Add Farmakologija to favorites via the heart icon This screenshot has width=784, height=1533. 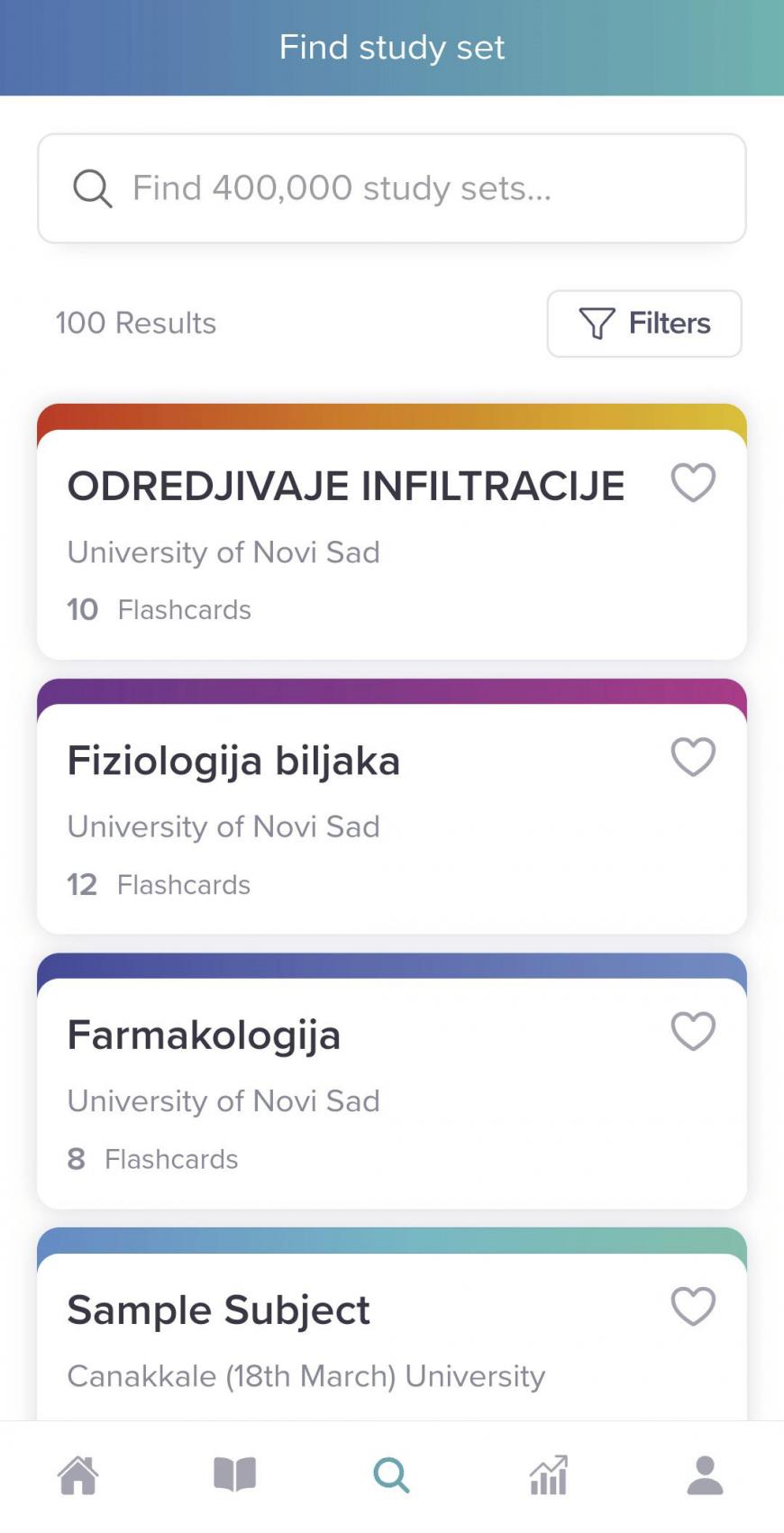(x=693, y=1031)
